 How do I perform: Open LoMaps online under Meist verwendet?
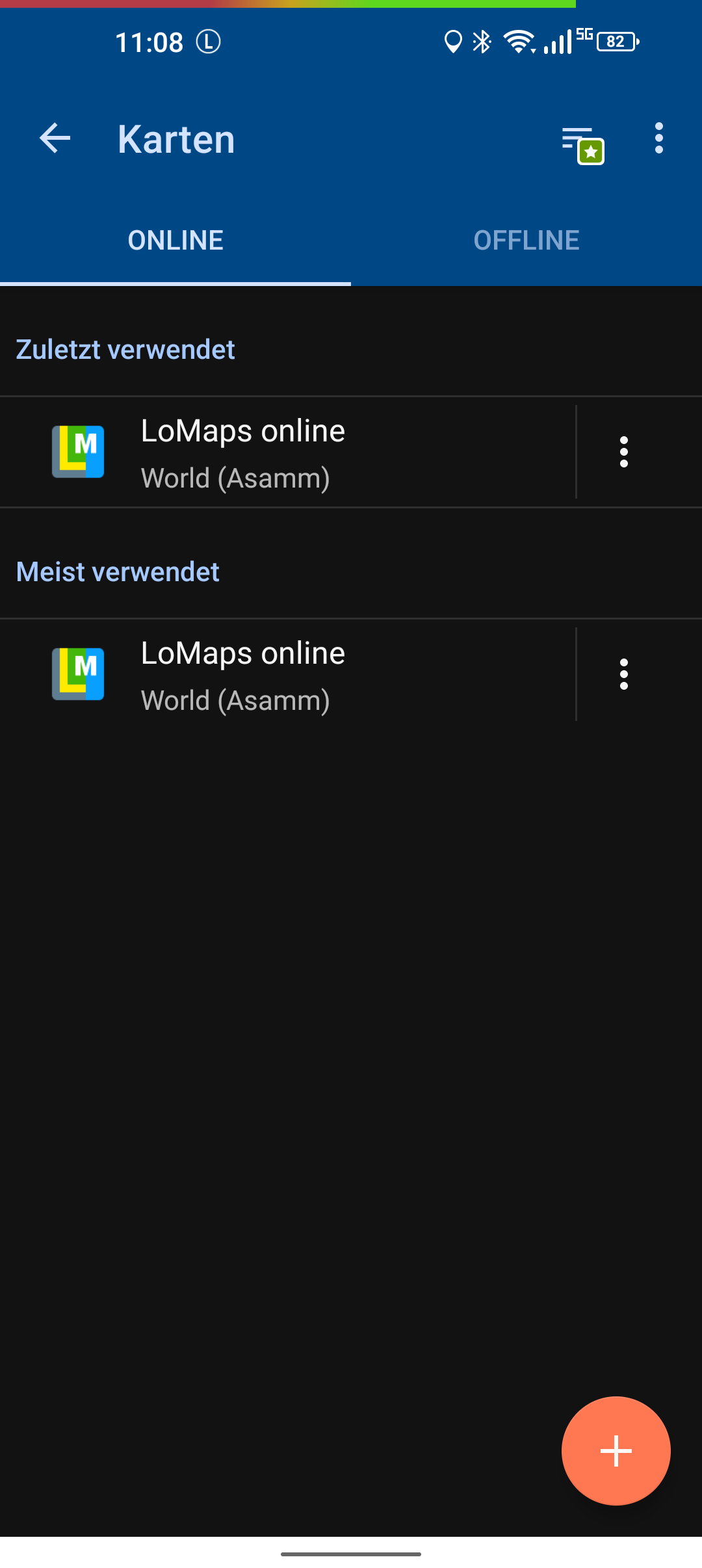click(286, 675)
